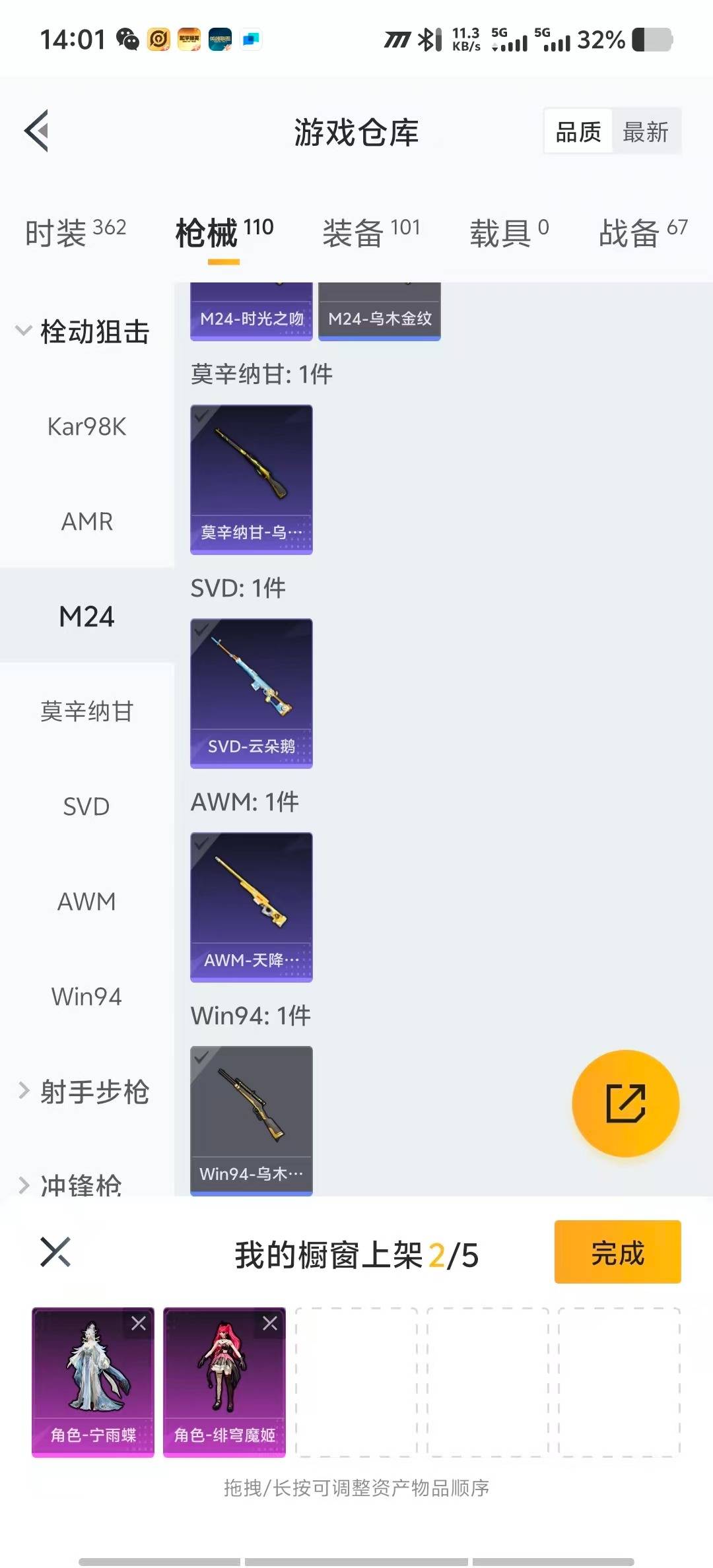Tap the orange share floating button
713x1568 pixels.
coord(625,1103)
